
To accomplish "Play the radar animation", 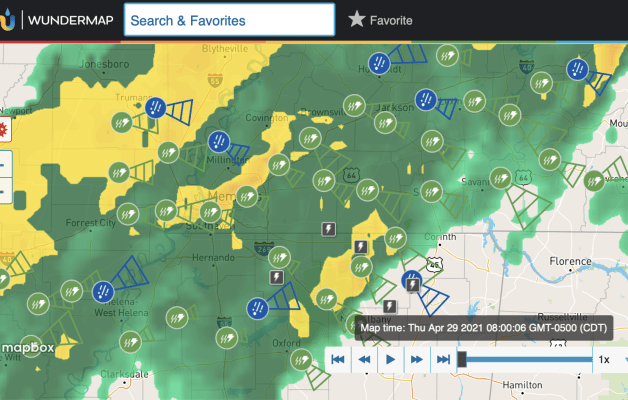I will click(x=391, y=359).
